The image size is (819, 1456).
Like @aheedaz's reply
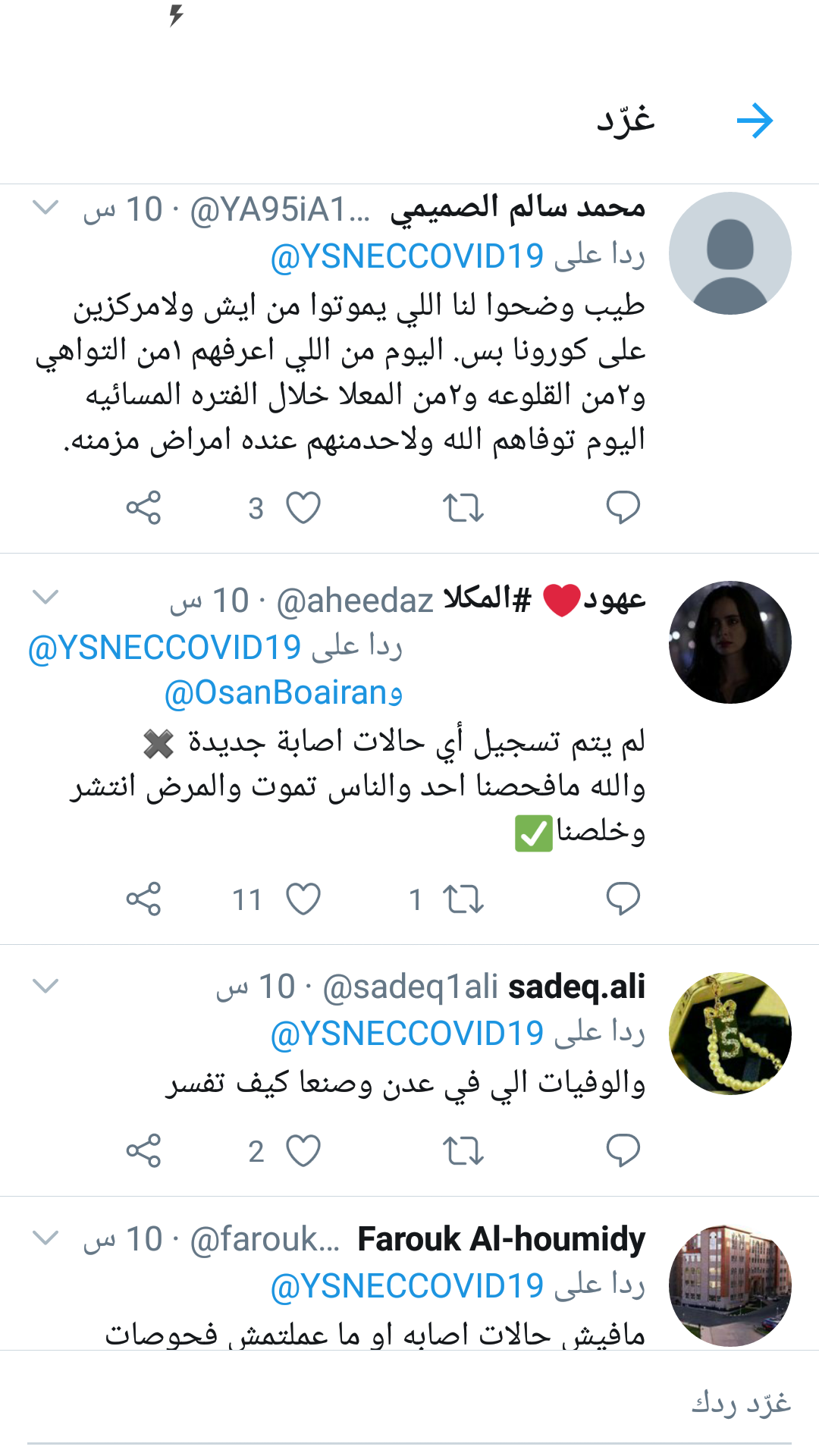[303, 899]
